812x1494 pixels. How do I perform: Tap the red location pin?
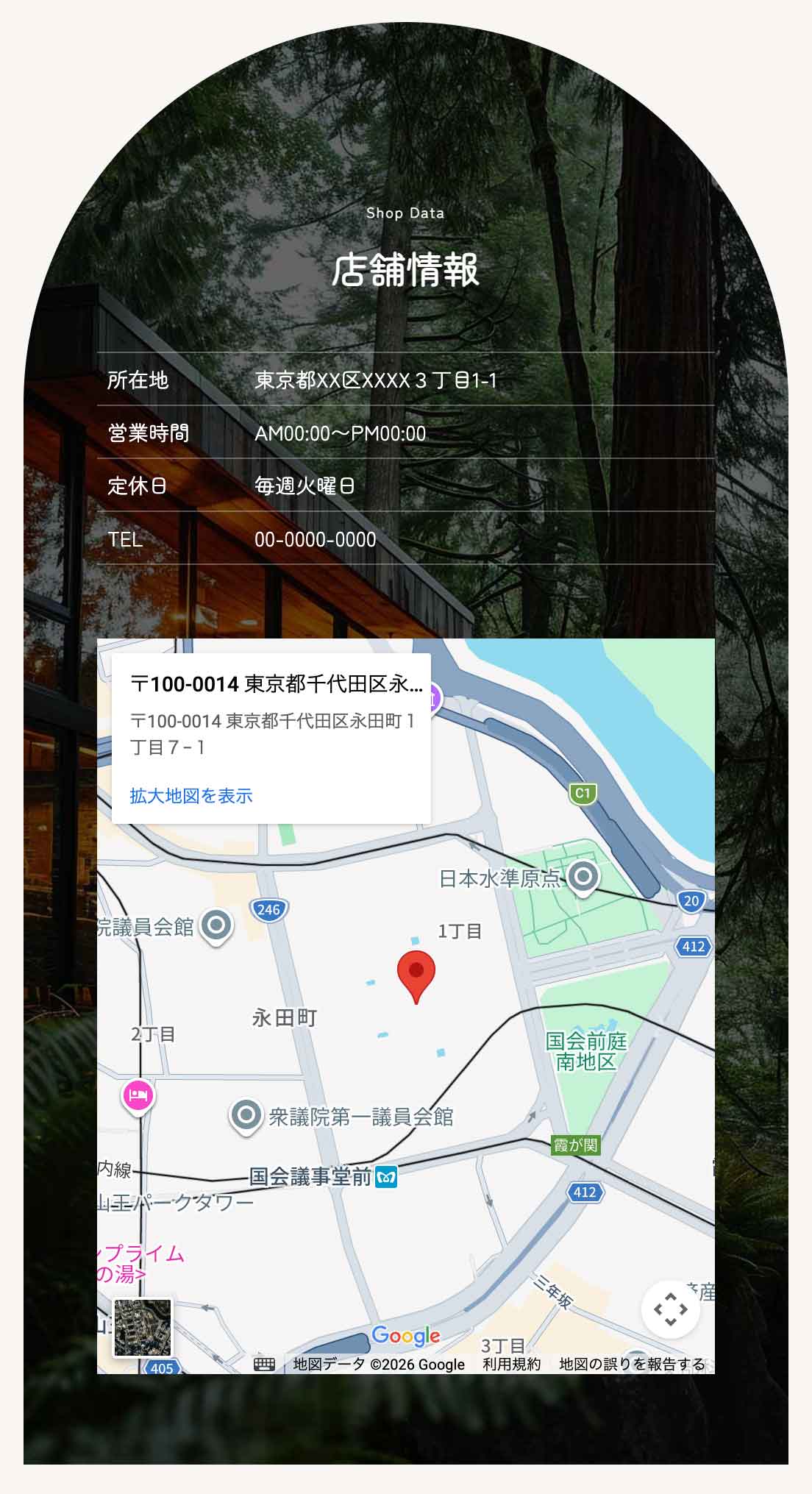coord(416,972)
